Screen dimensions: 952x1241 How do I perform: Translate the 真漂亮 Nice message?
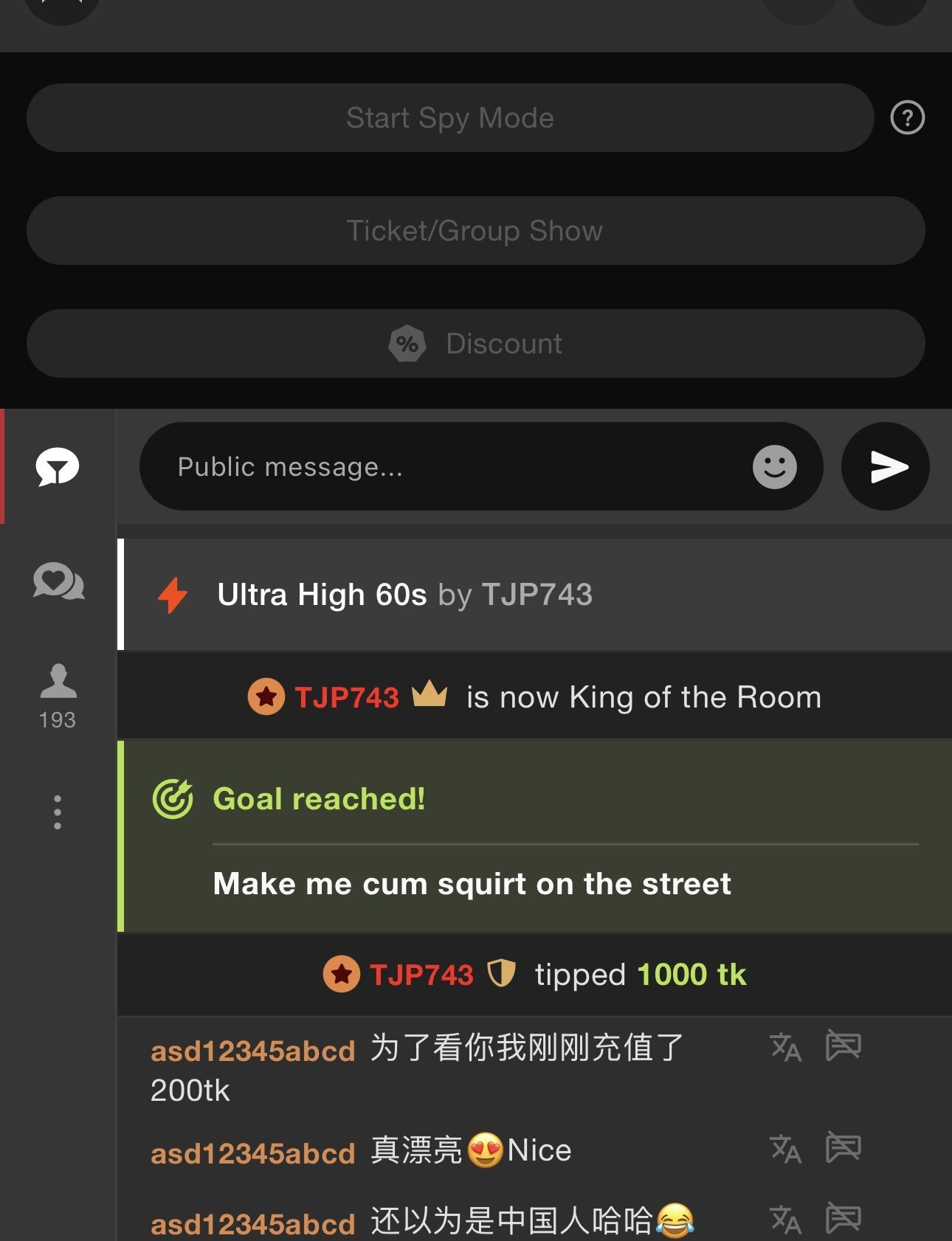pyautogui.click(x=785, y=1149)
